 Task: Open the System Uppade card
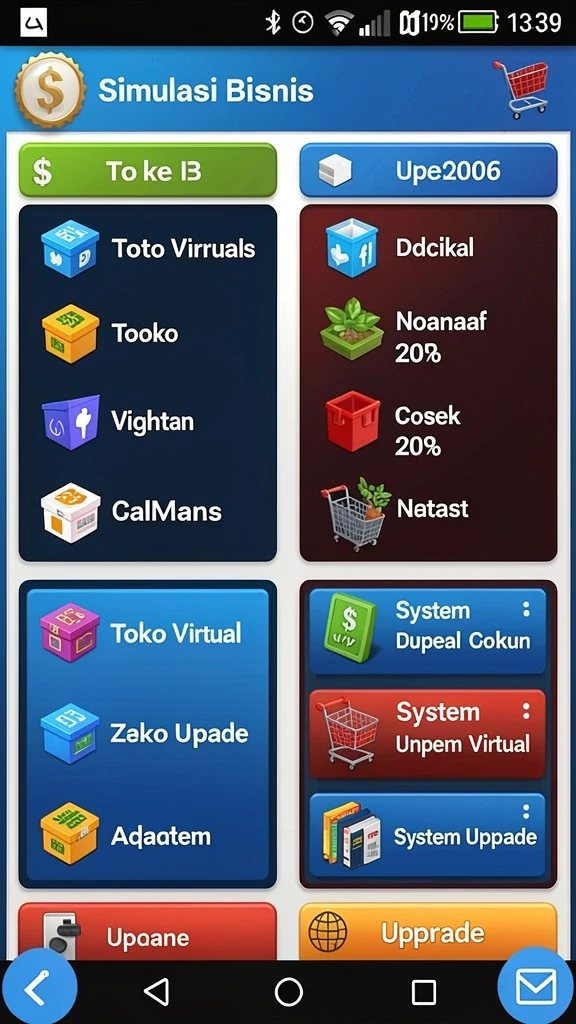tap(427, 835)
